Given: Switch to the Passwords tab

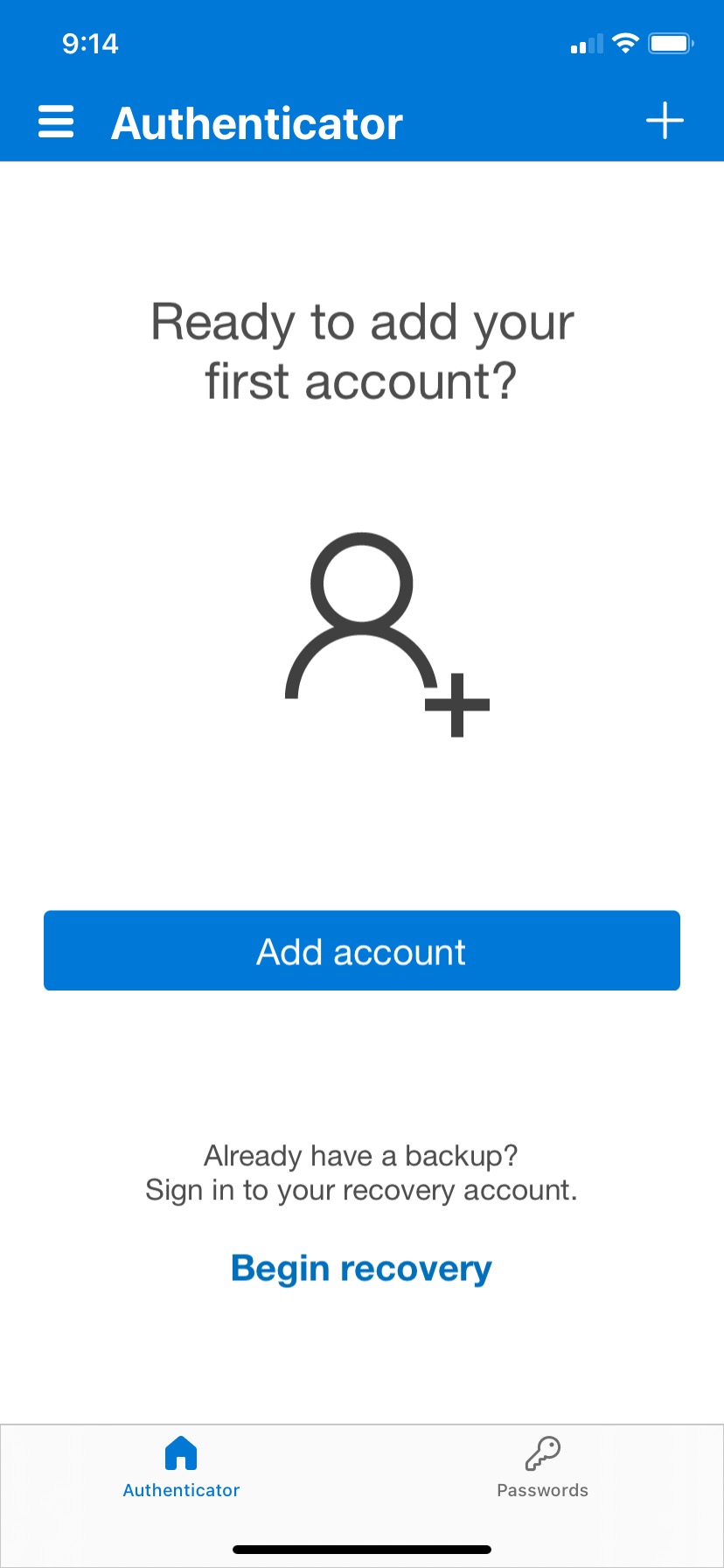Looking at the screenshot, I should 542,1467.
